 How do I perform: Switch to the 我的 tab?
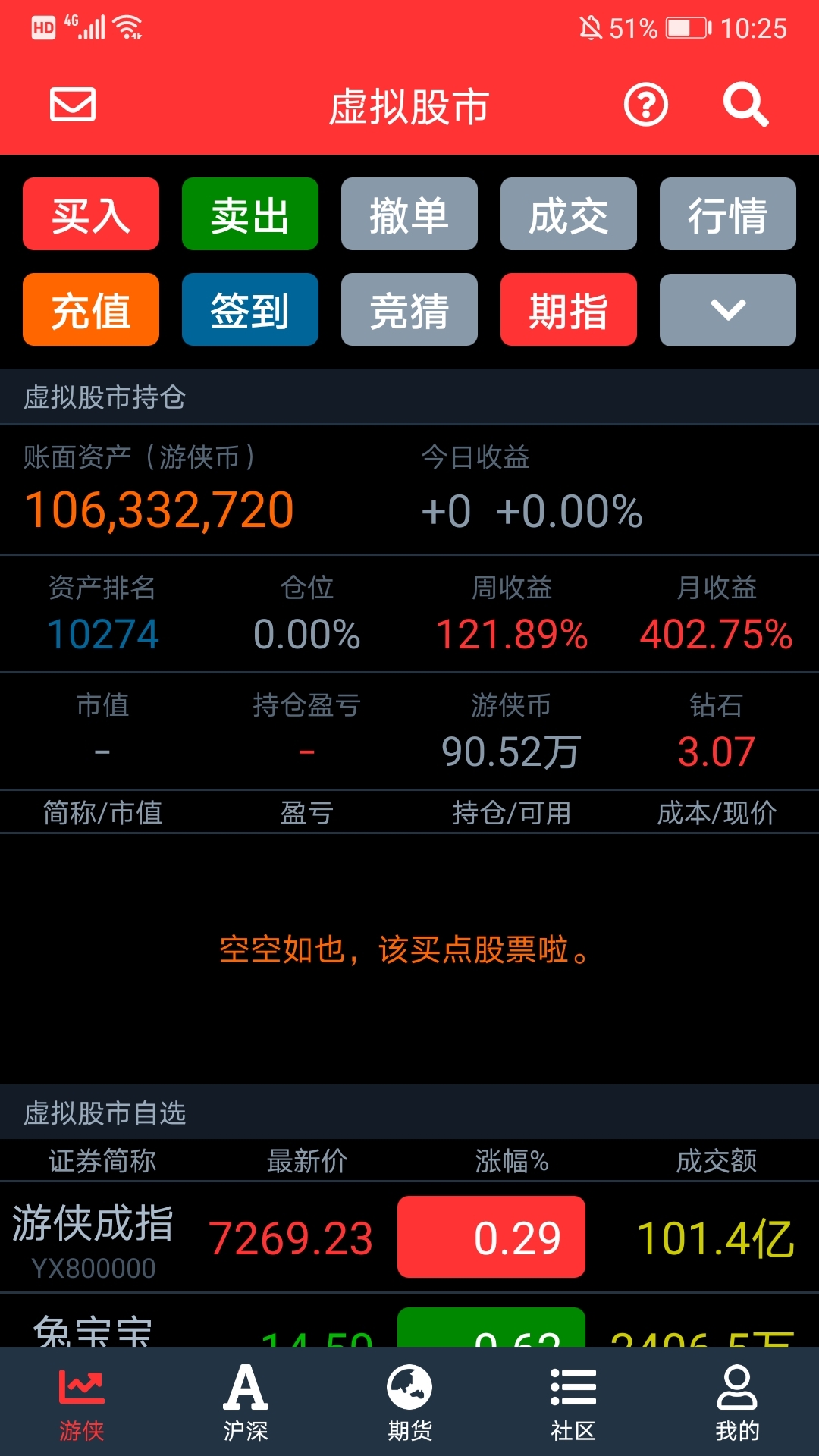pyautogui.click(x=737, y=1401)
